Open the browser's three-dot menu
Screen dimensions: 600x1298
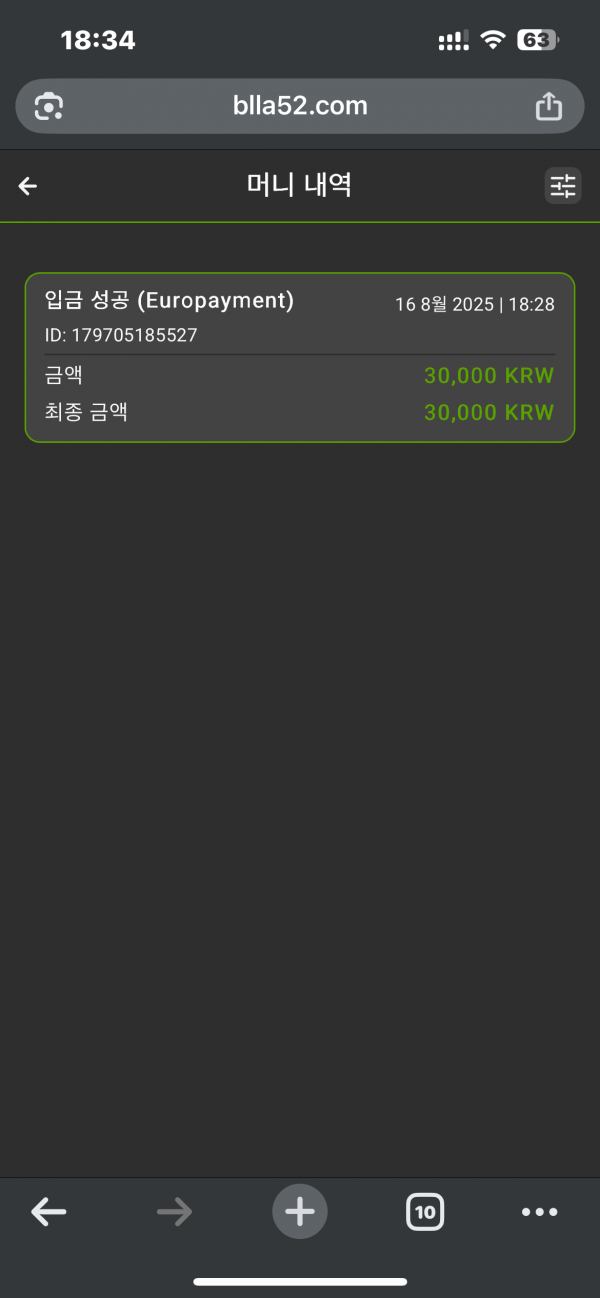pyautogui.click(x=540, y=1212)
